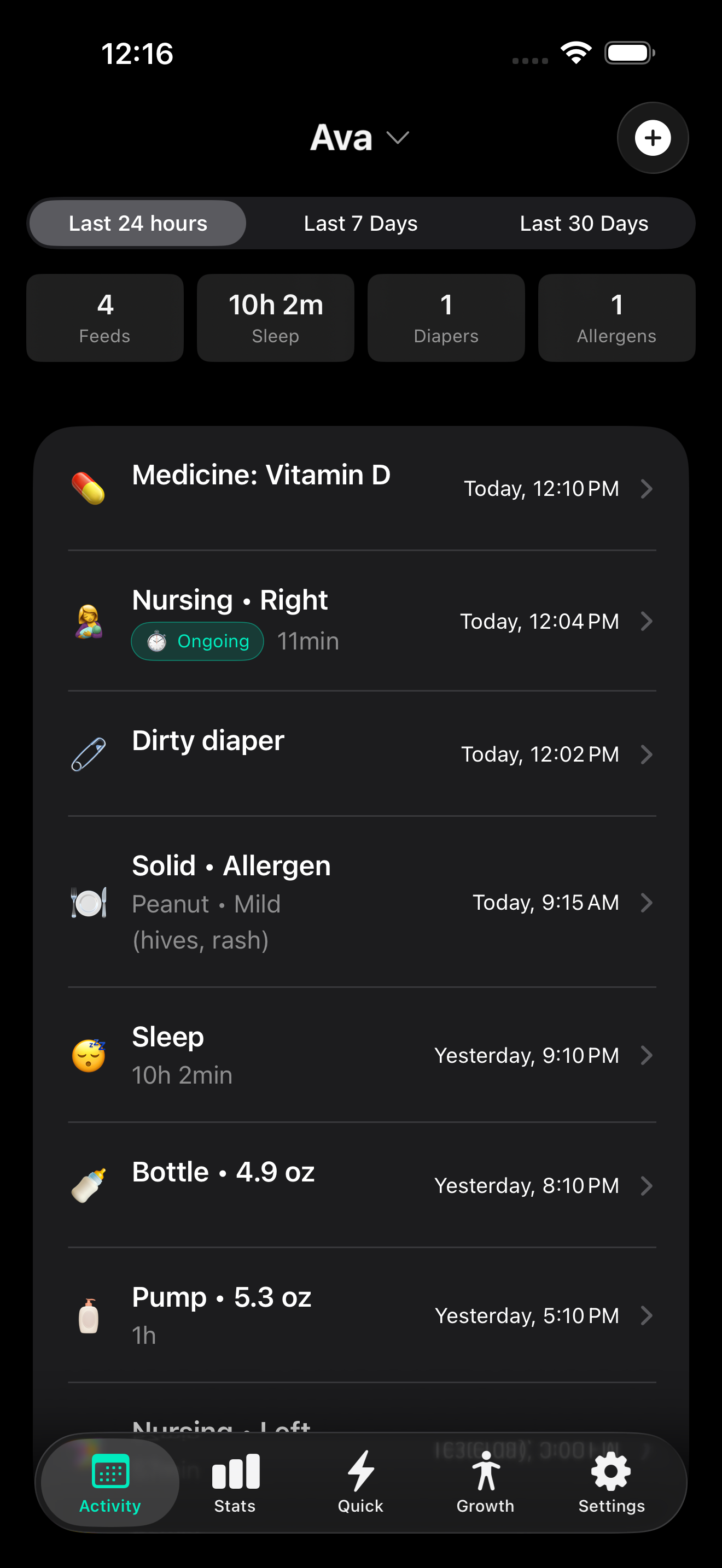Image resolution: width=722 pixels, height=1568 pixels.
Task: Click the diaper pin icon on Dirty diaper
Action: pos(89,753)
